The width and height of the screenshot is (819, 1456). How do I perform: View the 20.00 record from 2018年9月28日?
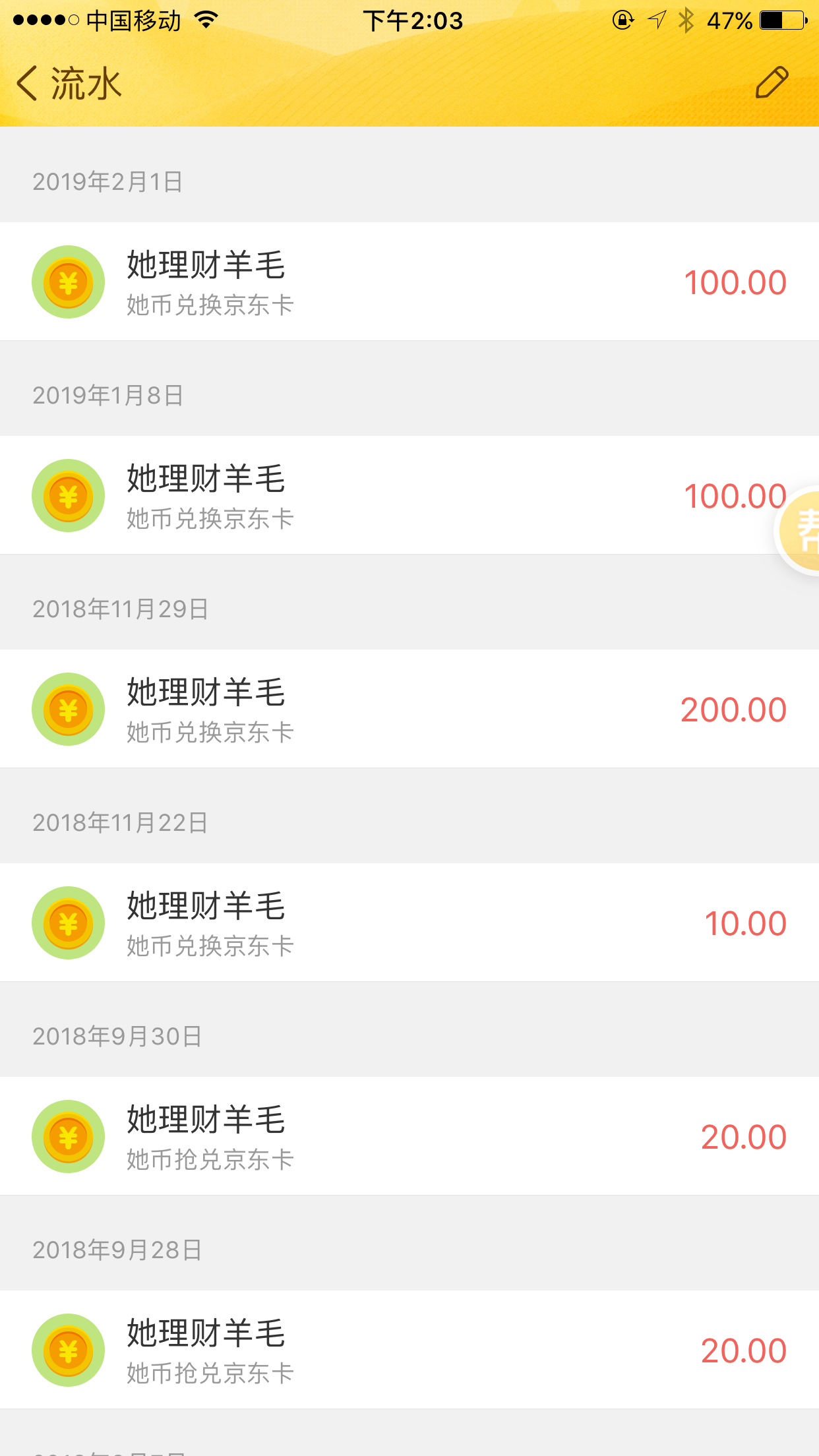click(x=409, y=1350)
